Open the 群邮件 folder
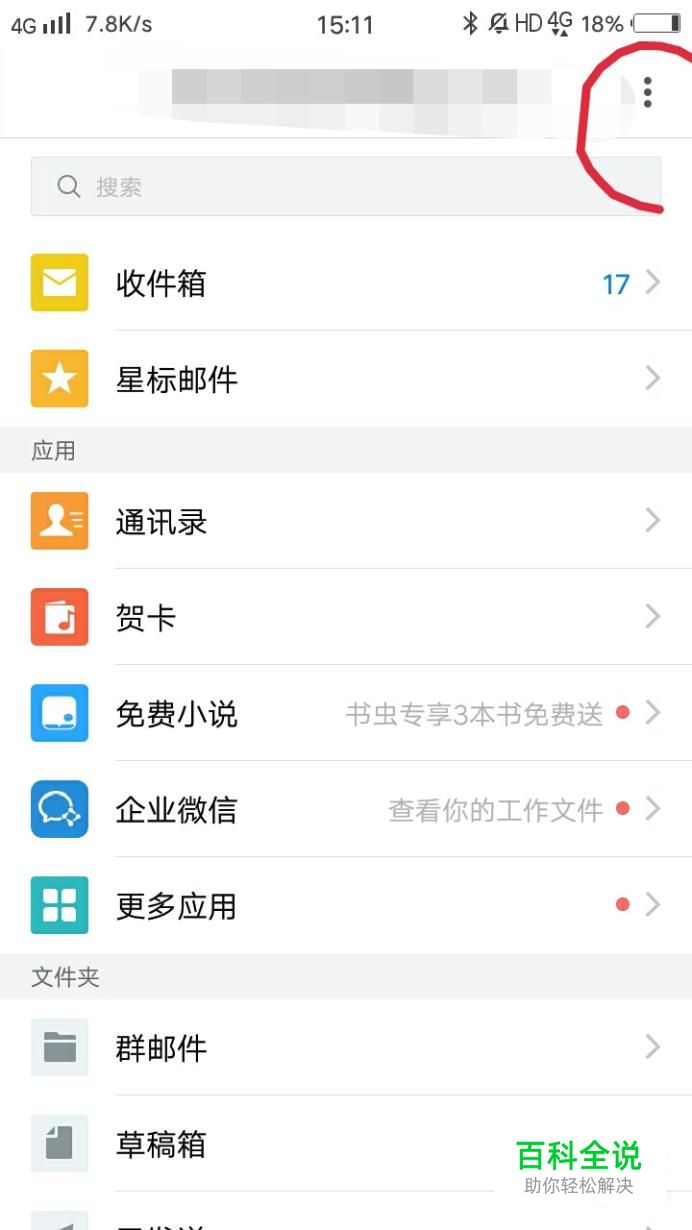Screen dimensions: 692x1230 tap(345, 1048)
